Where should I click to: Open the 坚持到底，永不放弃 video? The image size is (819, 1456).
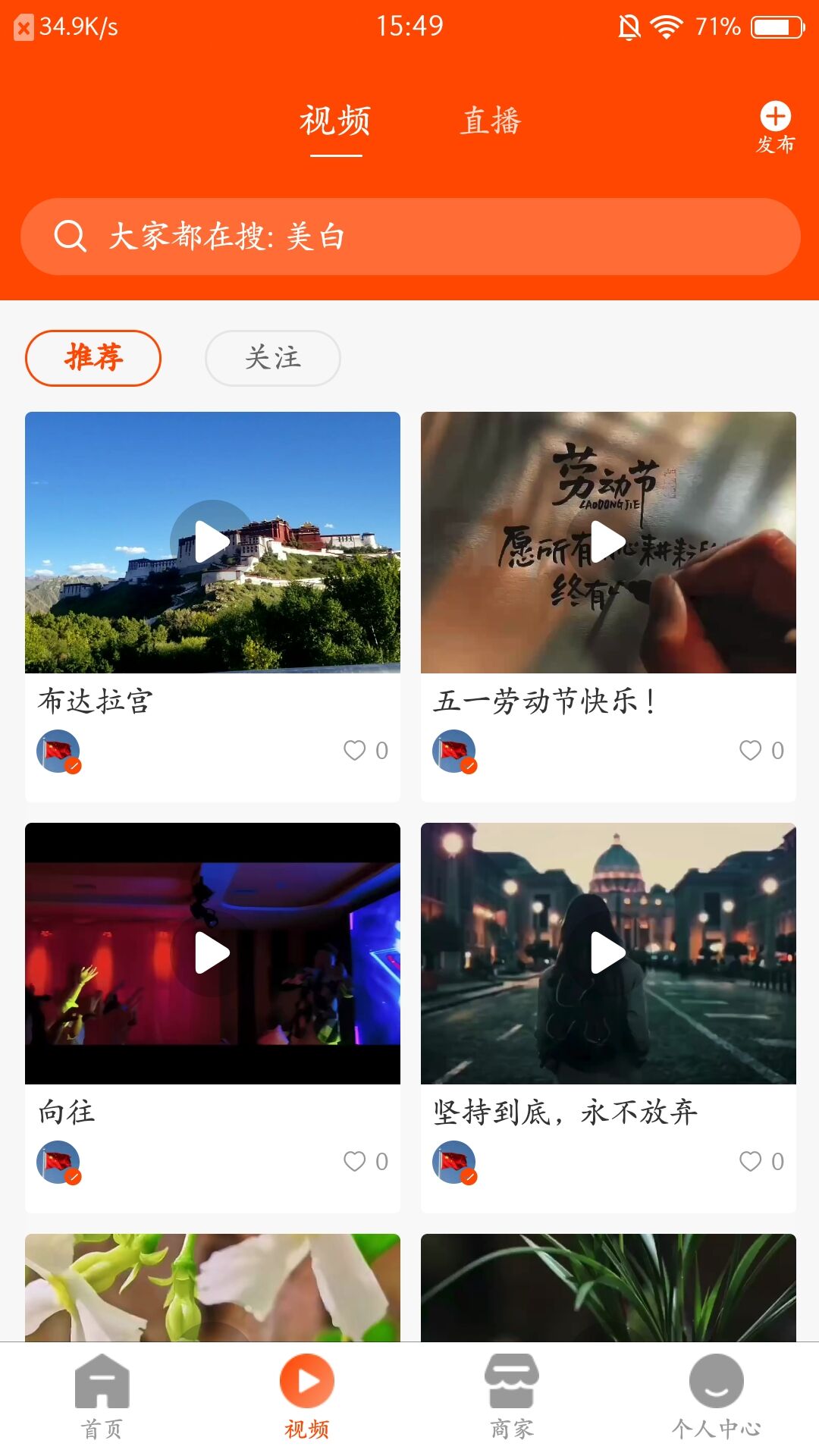pyautogui.click(x=608, y=953)
